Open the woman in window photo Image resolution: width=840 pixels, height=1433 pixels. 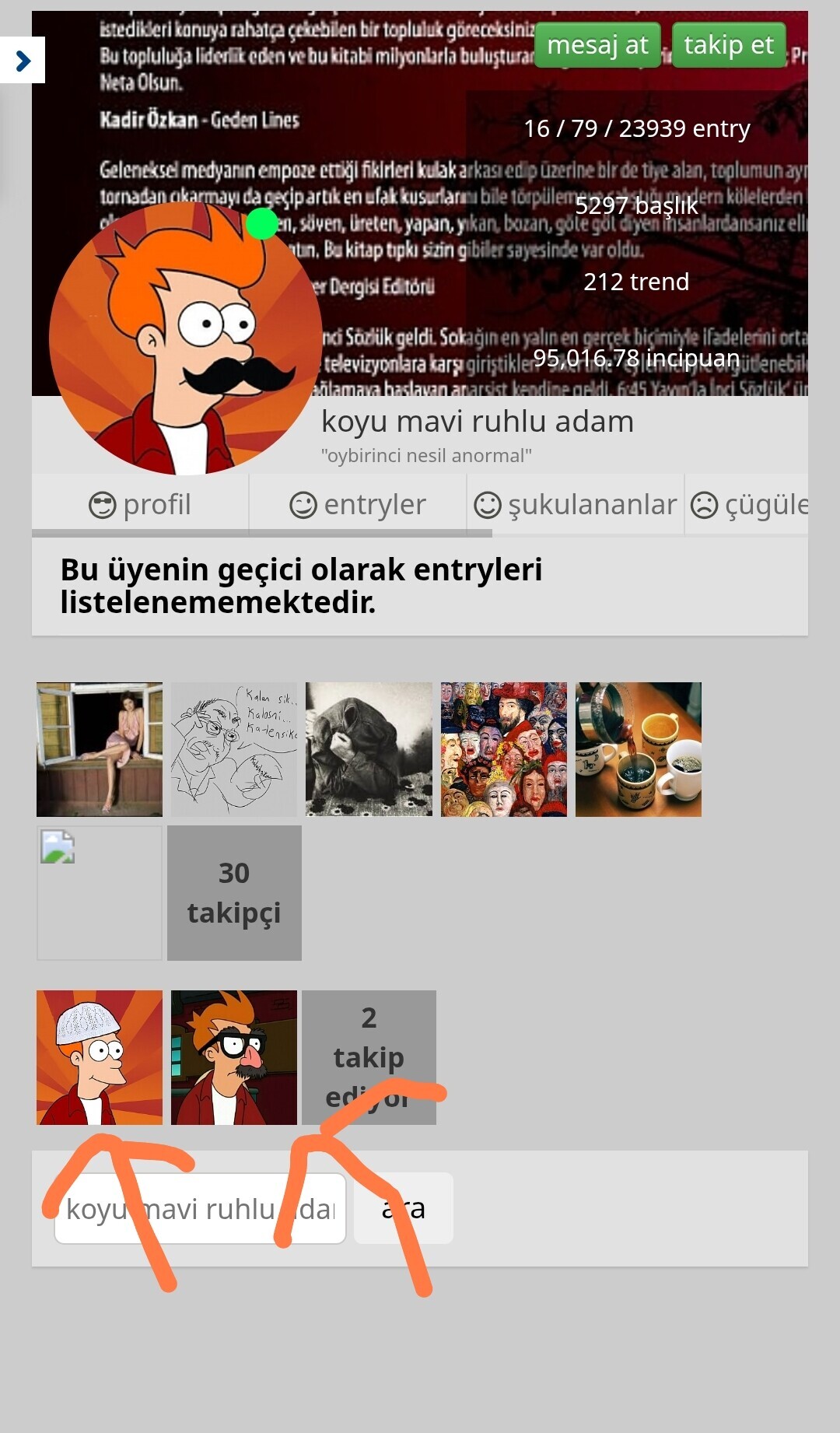pos(100,749)
